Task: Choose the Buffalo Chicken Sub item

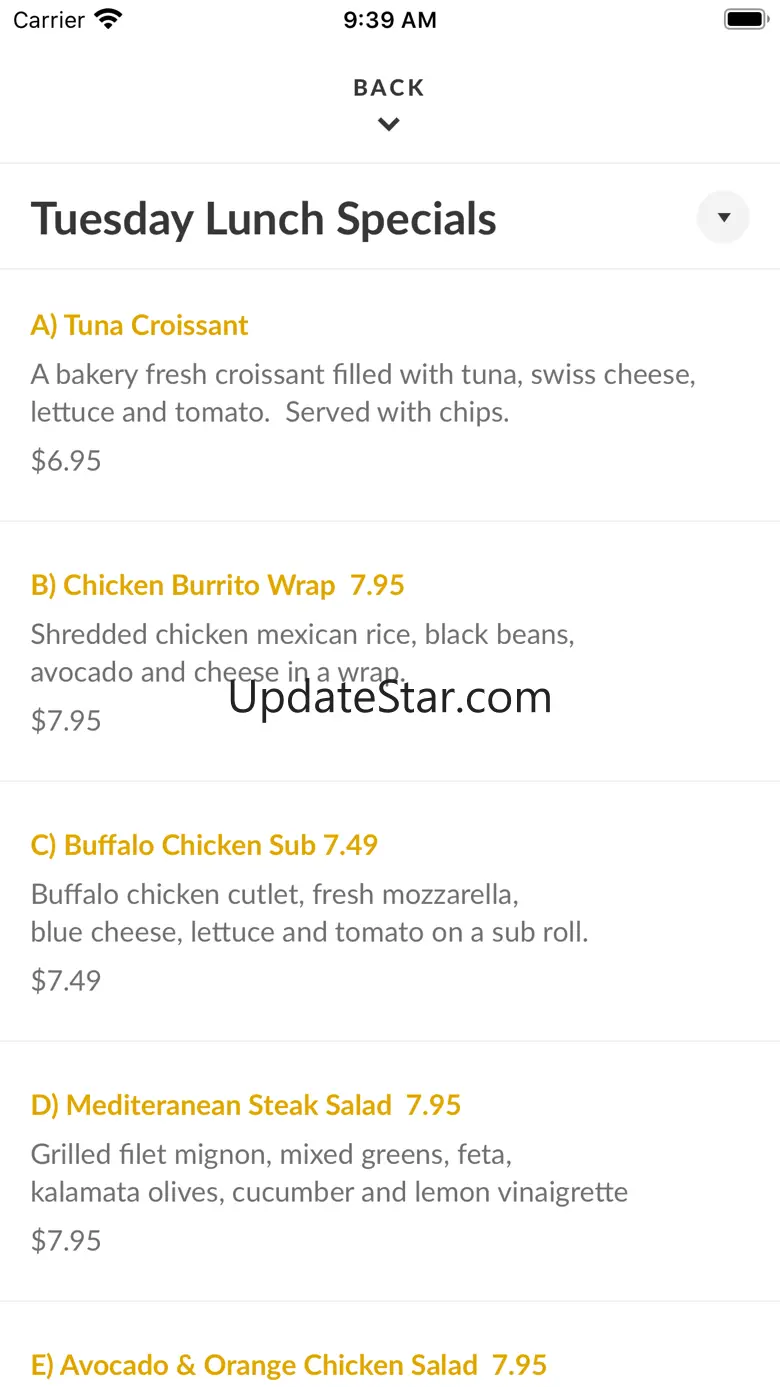Action: click(204, 846)
